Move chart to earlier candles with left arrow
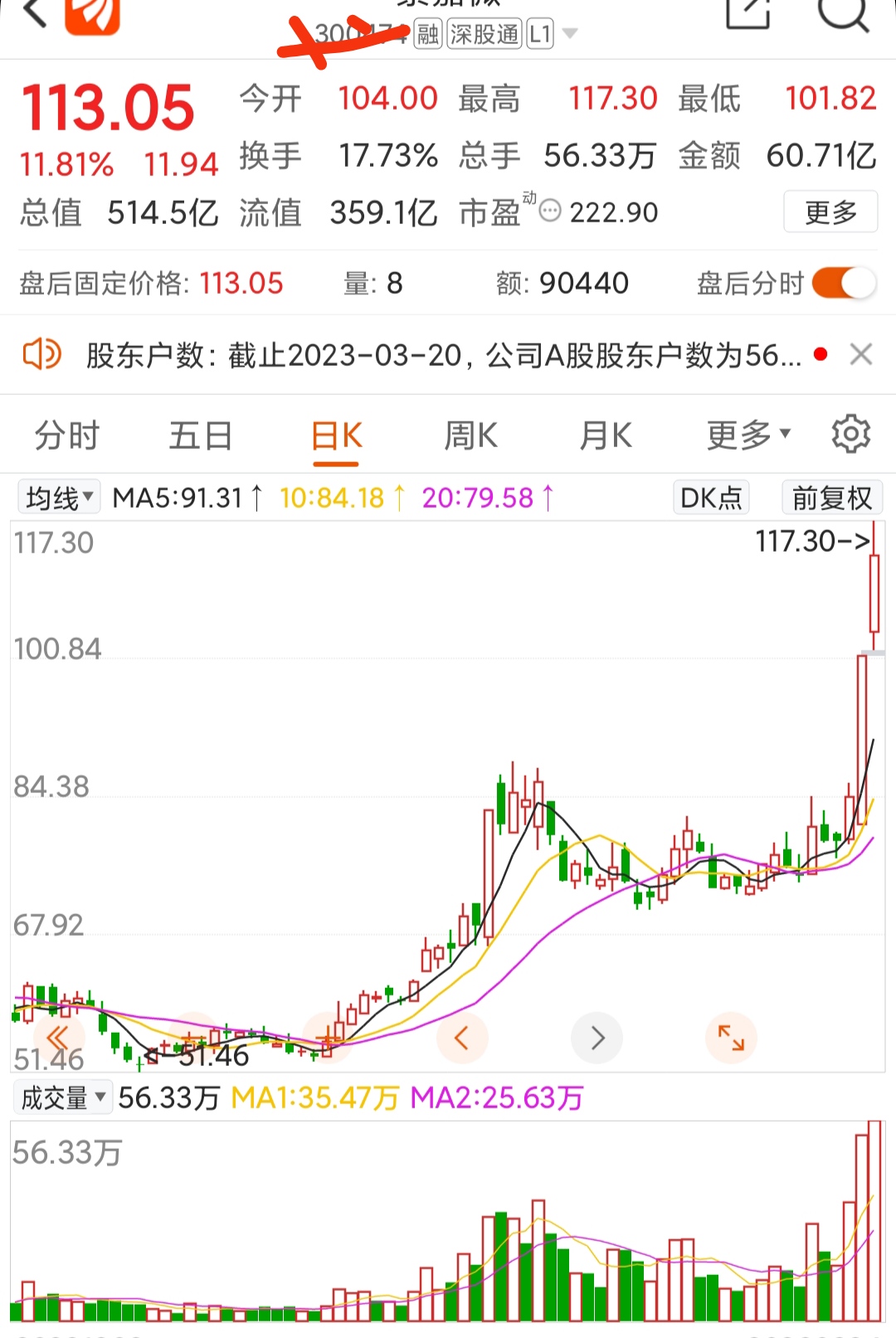Viewport: 896px width, 1338px height. [462, 1038]
